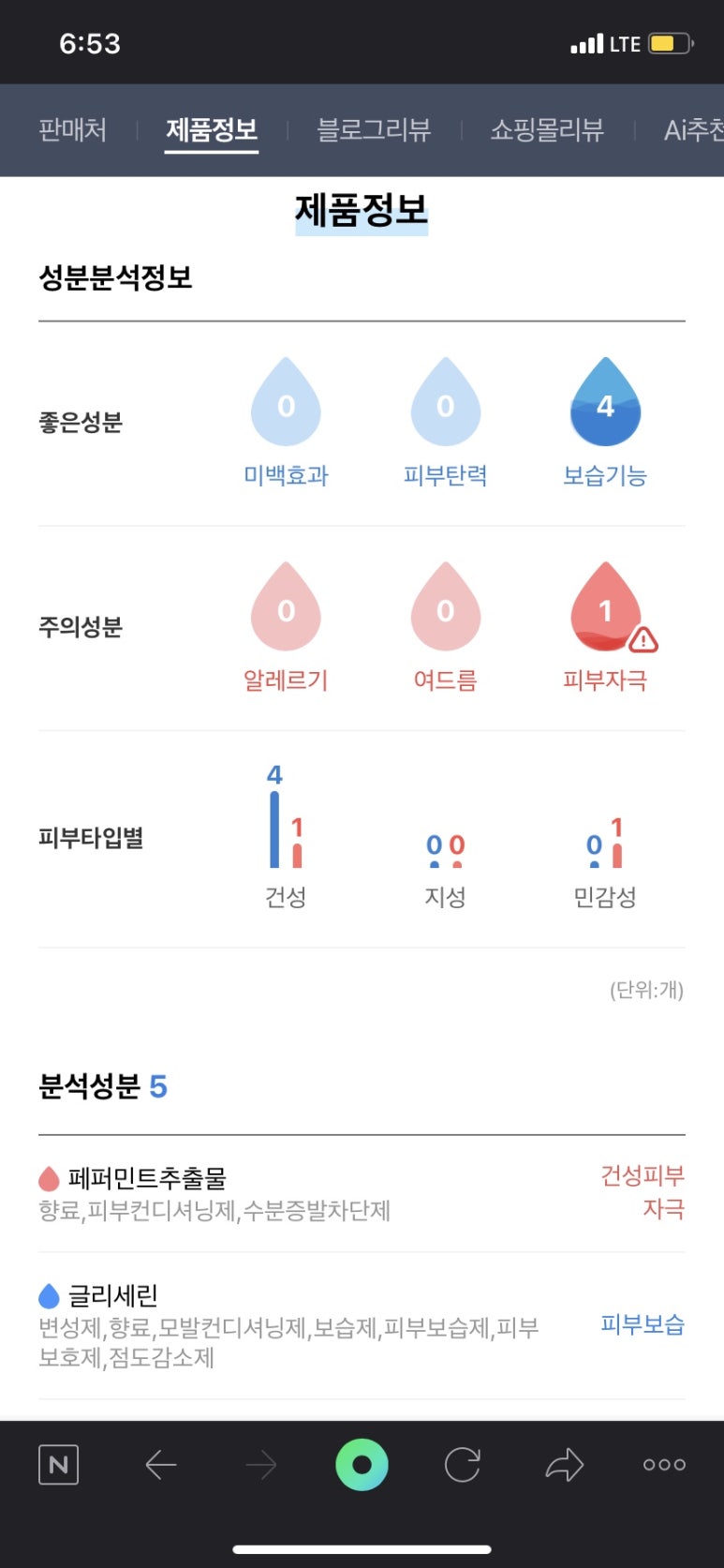Open Naver home with the N icon
The height and width of the screenshot is (1568, 724).
58,1465
